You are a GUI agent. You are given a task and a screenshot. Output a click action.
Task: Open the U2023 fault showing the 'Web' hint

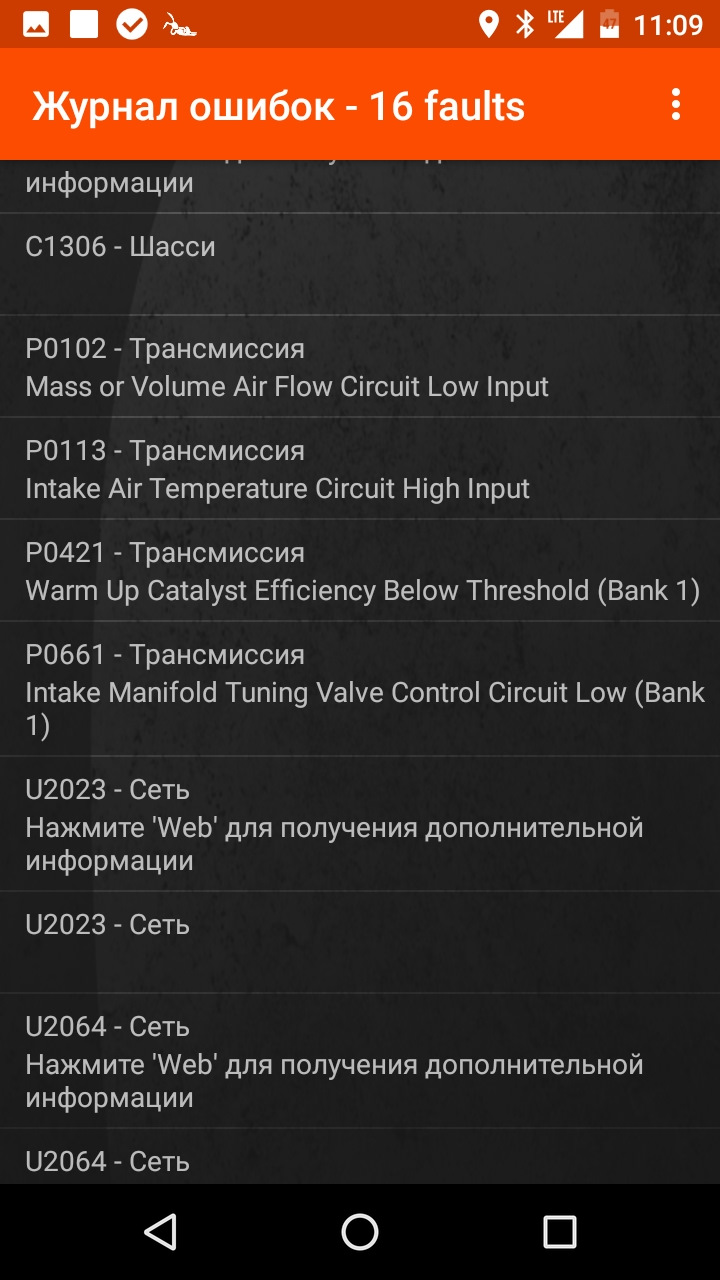tap(360, 824)
